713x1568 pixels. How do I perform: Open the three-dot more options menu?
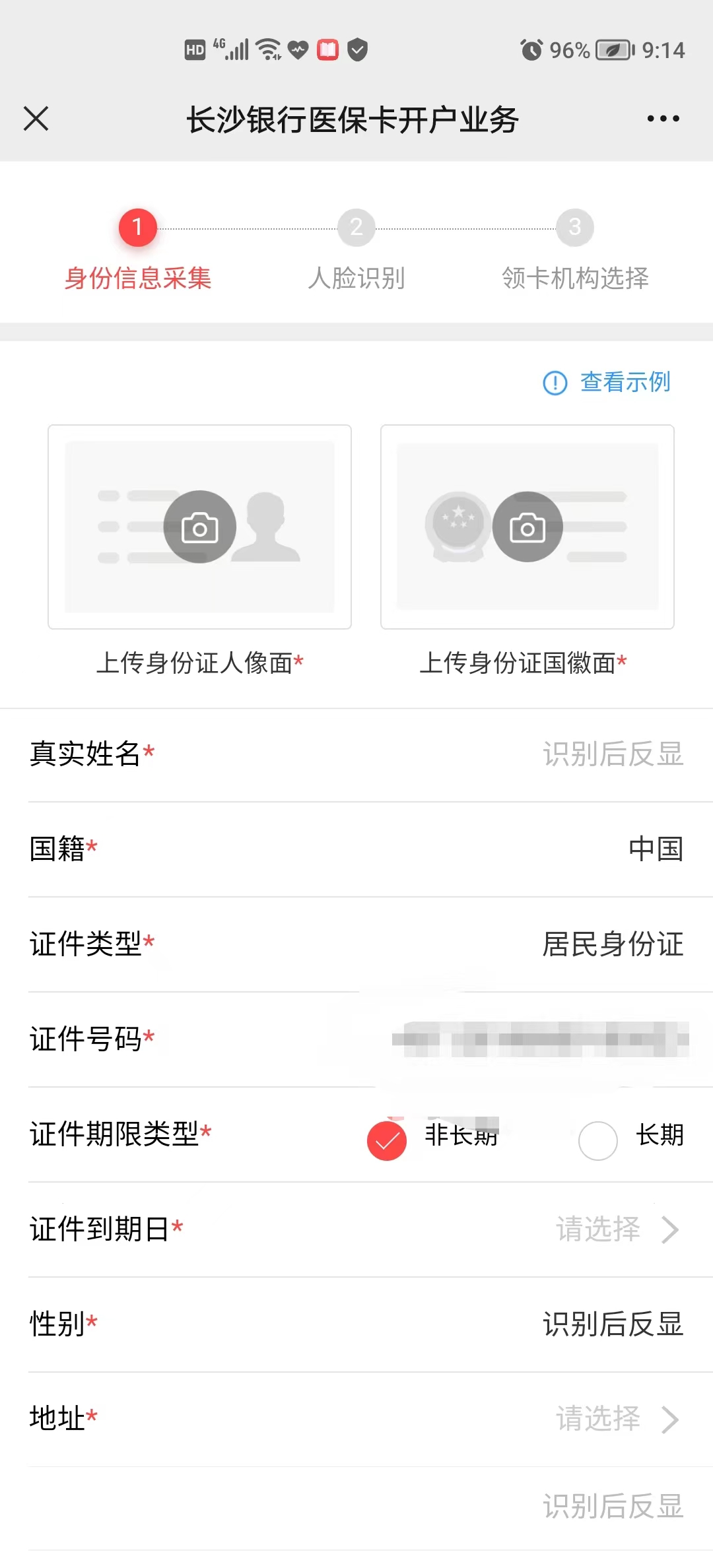coord(663,119)
